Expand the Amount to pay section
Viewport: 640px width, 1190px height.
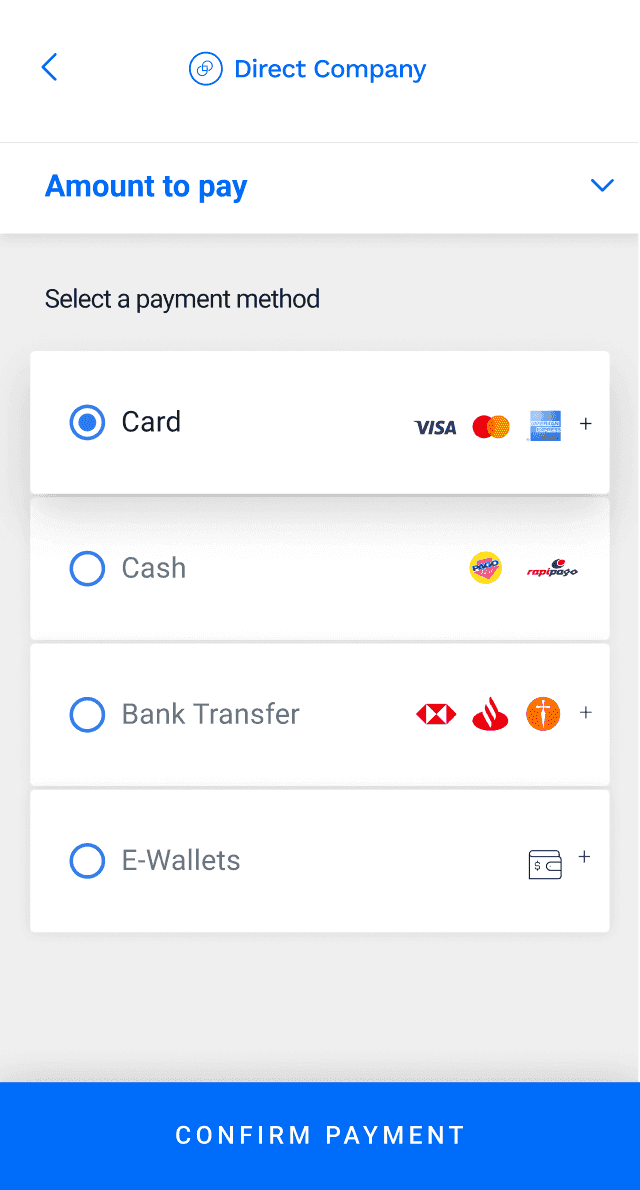click(601, 186)
